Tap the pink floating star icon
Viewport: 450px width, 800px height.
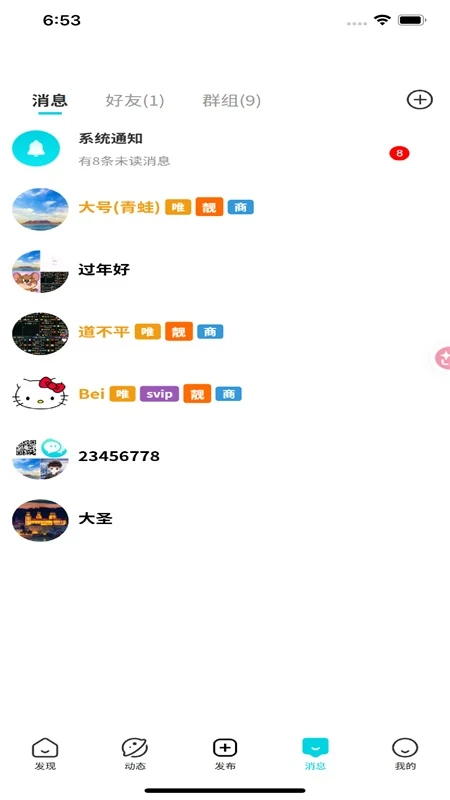442,358
